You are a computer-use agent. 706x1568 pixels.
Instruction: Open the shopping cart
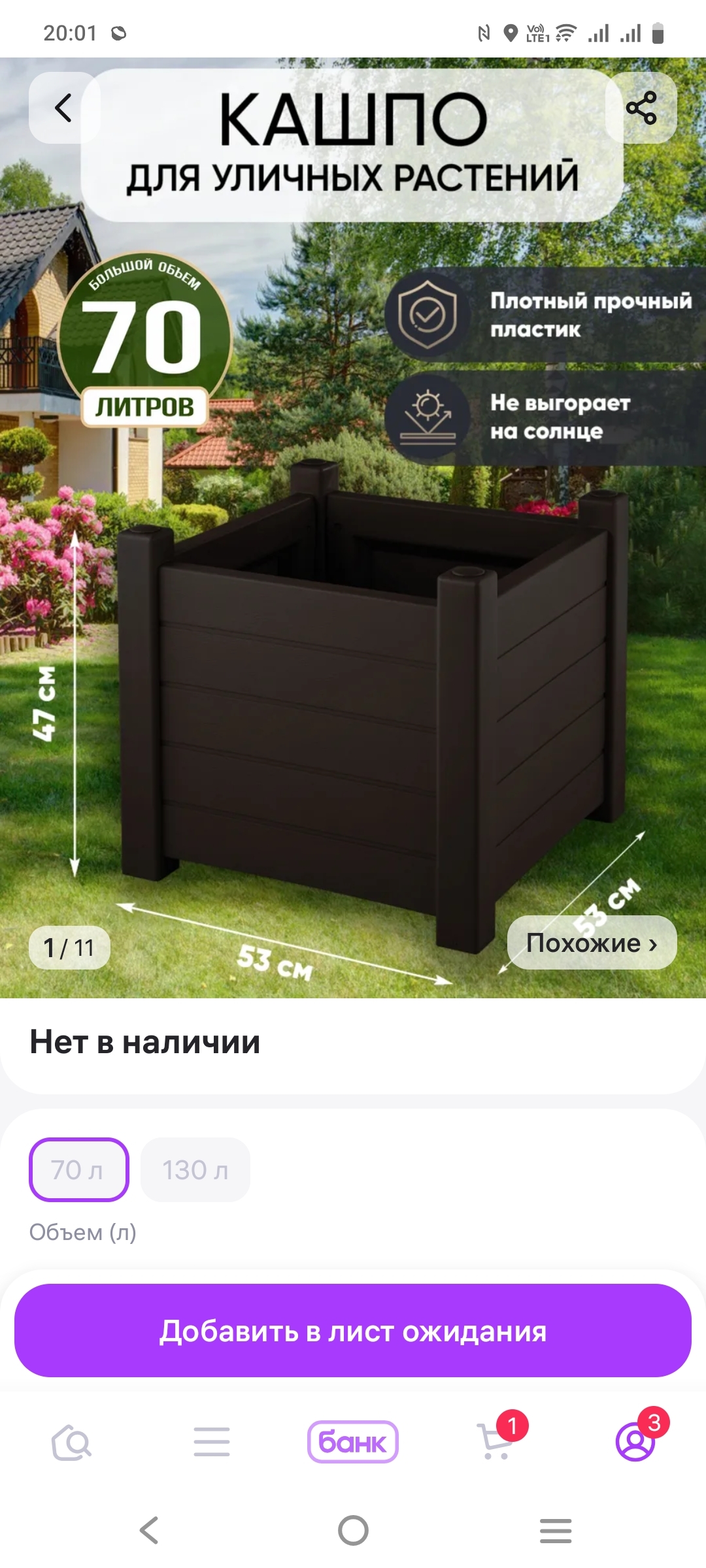tap(496, 1442)
